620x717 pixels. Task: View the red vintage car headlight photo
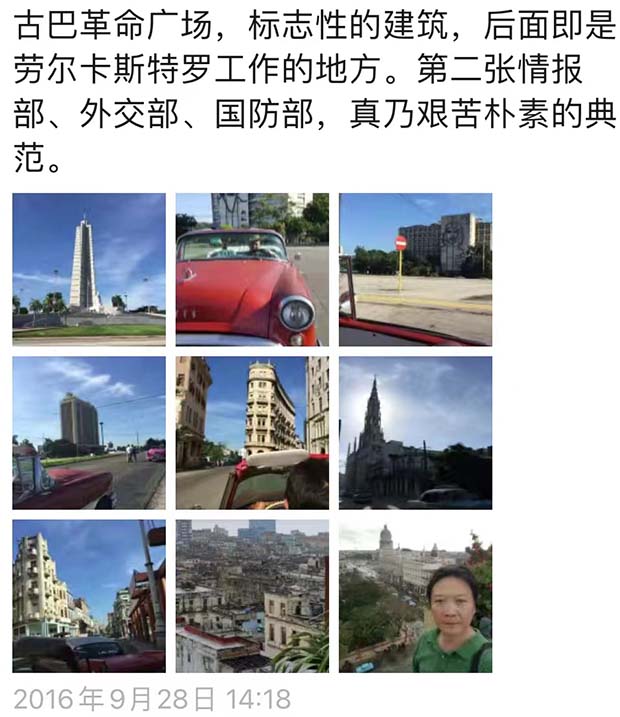point(252,269)
